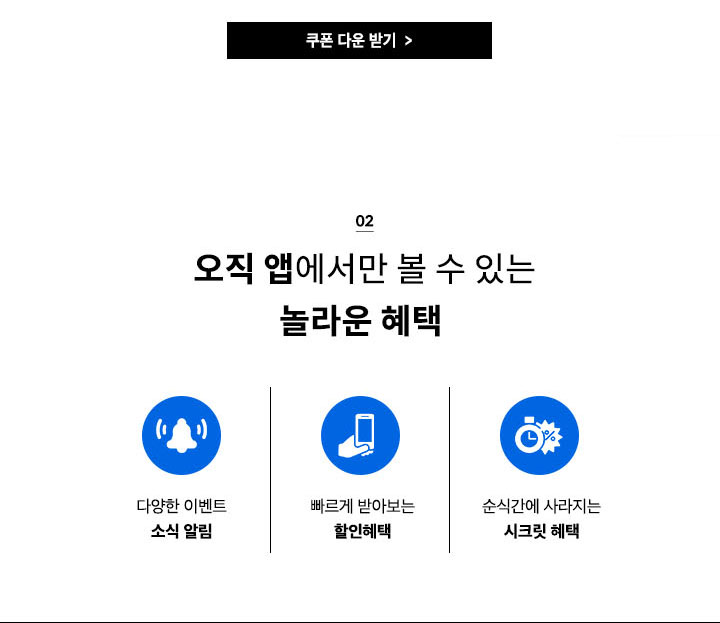
Task: Tap the 쿠폰 다운 받기 button
Action: tap(359, 41)
